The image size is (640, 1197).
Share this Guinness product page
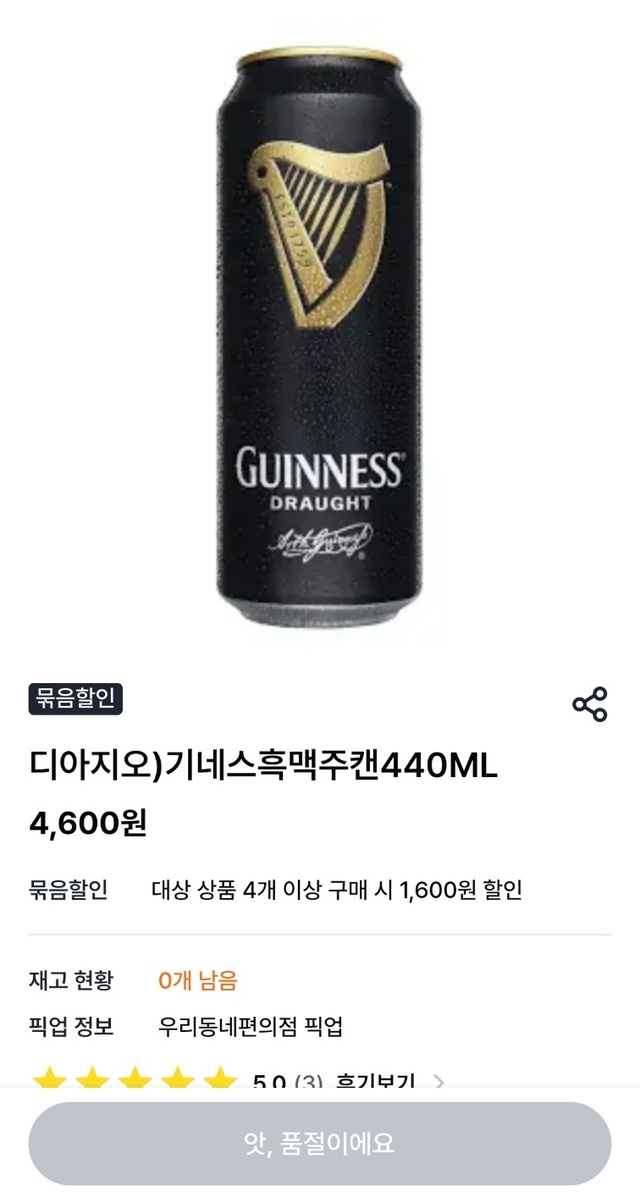click(590, 704)
